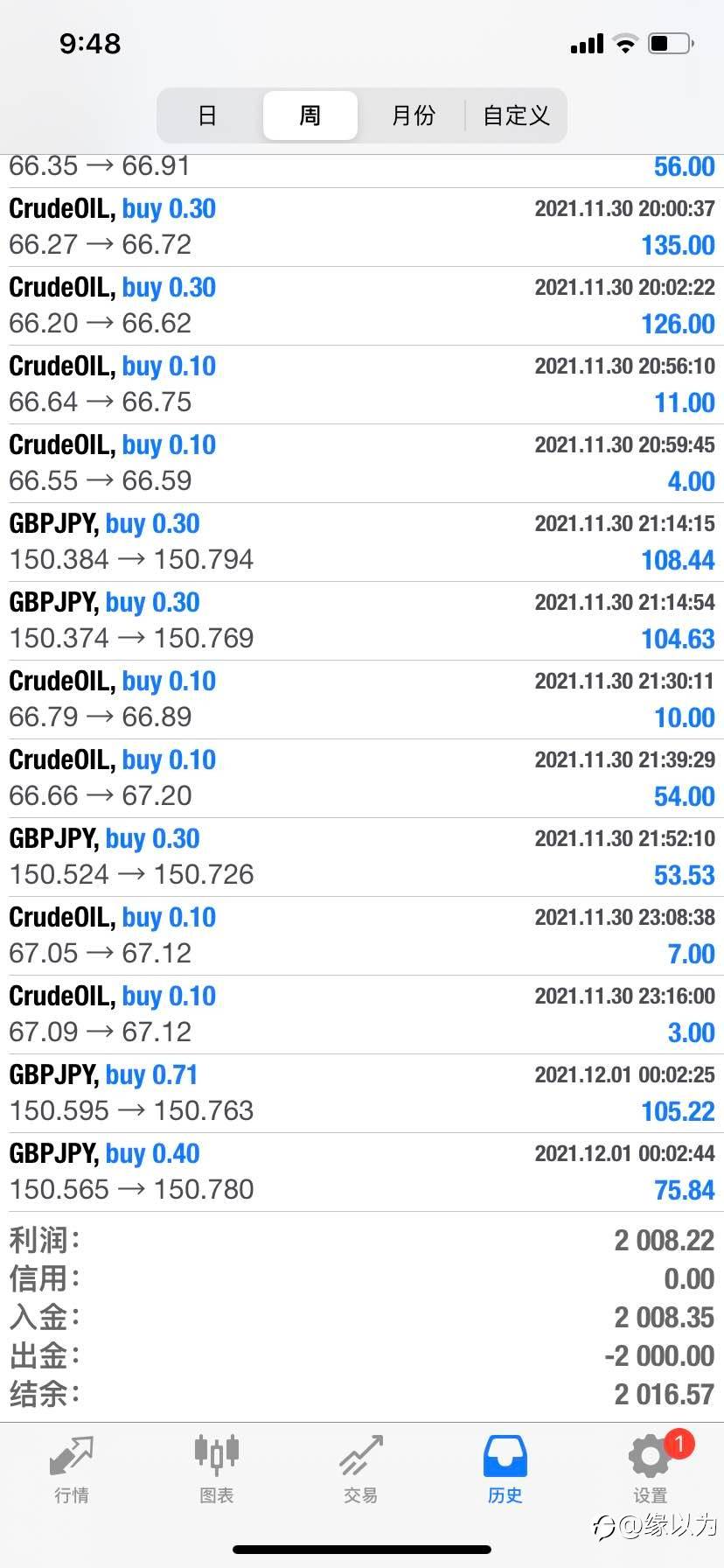Open the 自定义 custom period tab

coord(516,115)
